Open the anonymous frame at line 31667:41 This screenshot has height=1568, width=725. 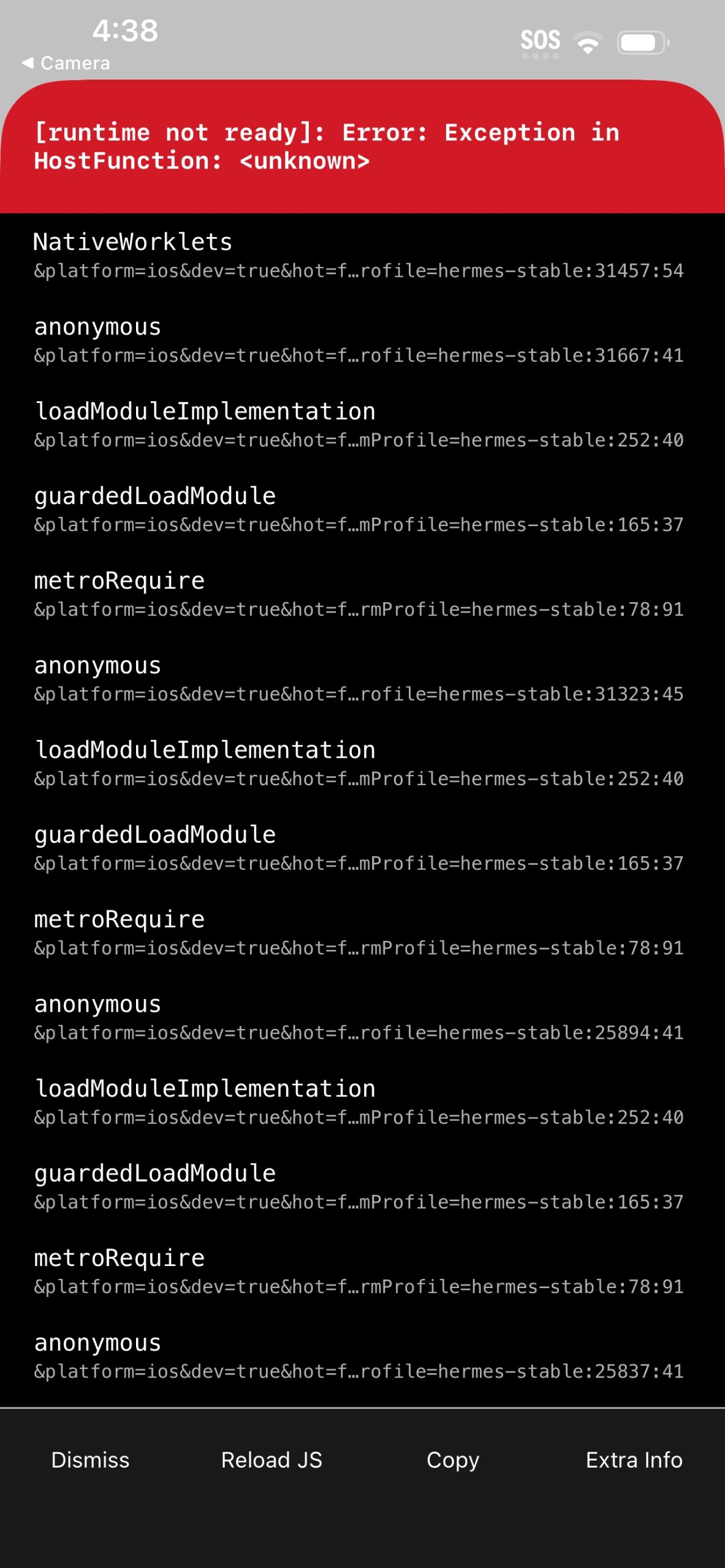pyautogui.click(x=362, y=340)
